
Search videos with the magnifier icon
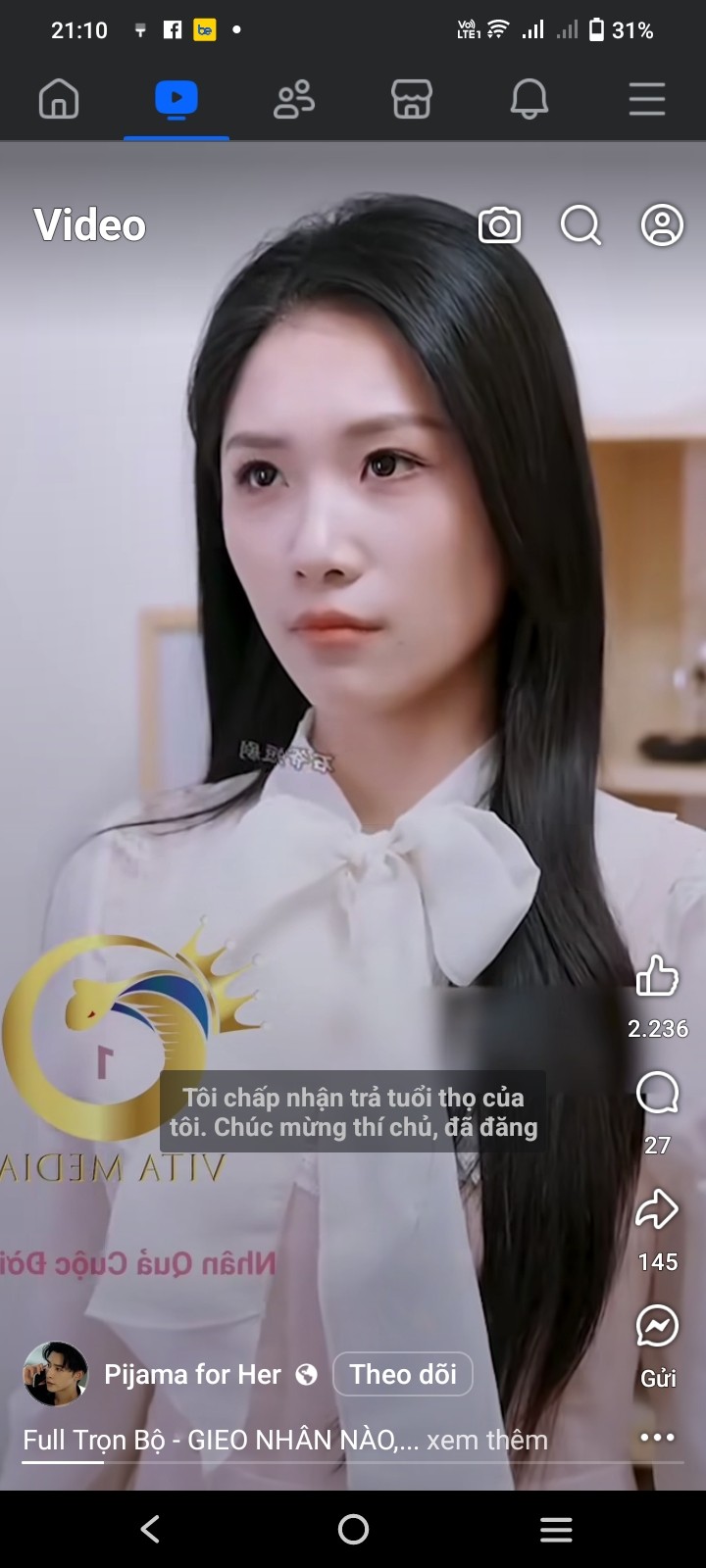[x=581, y=225]
